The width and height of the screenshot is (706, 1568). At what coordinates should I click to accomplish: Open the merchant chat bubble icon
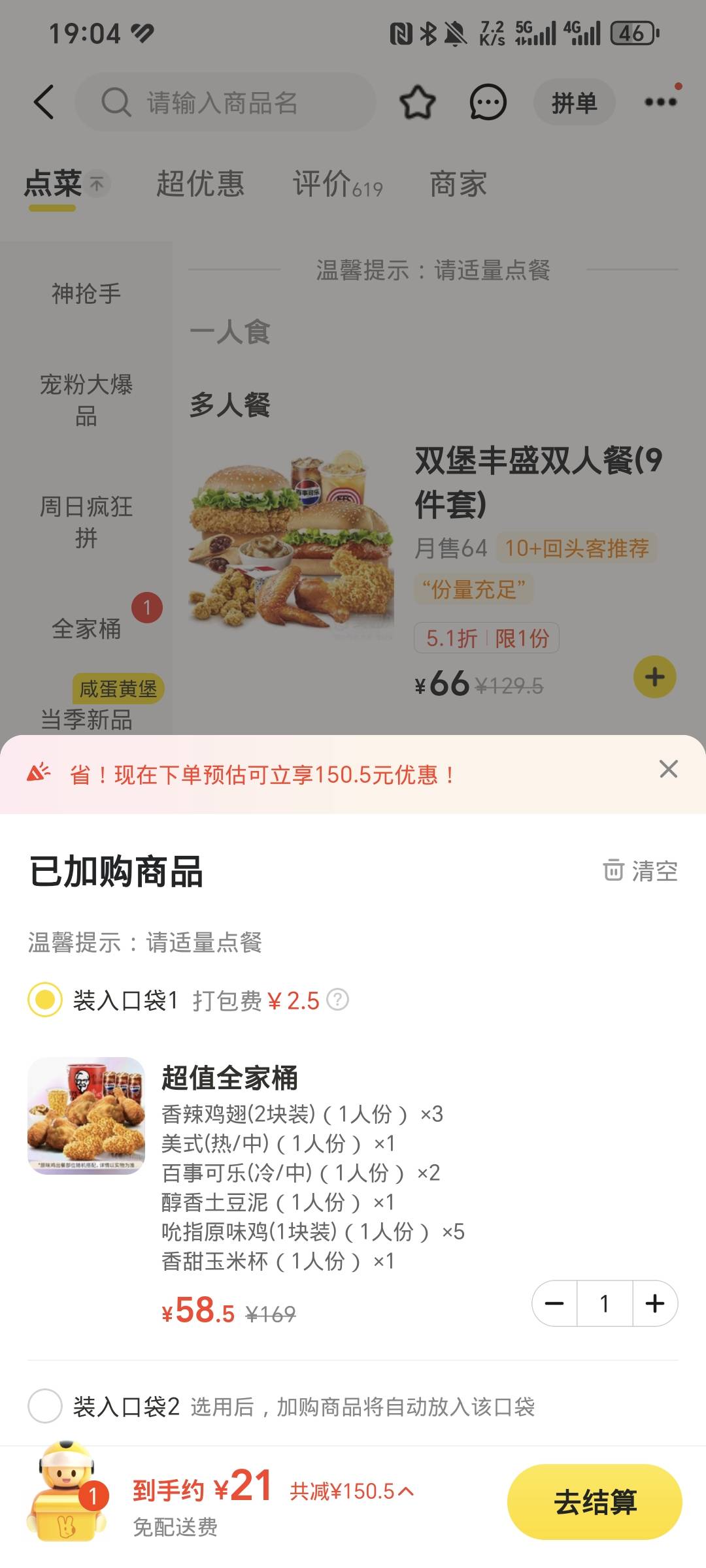(x=488, y=103)
